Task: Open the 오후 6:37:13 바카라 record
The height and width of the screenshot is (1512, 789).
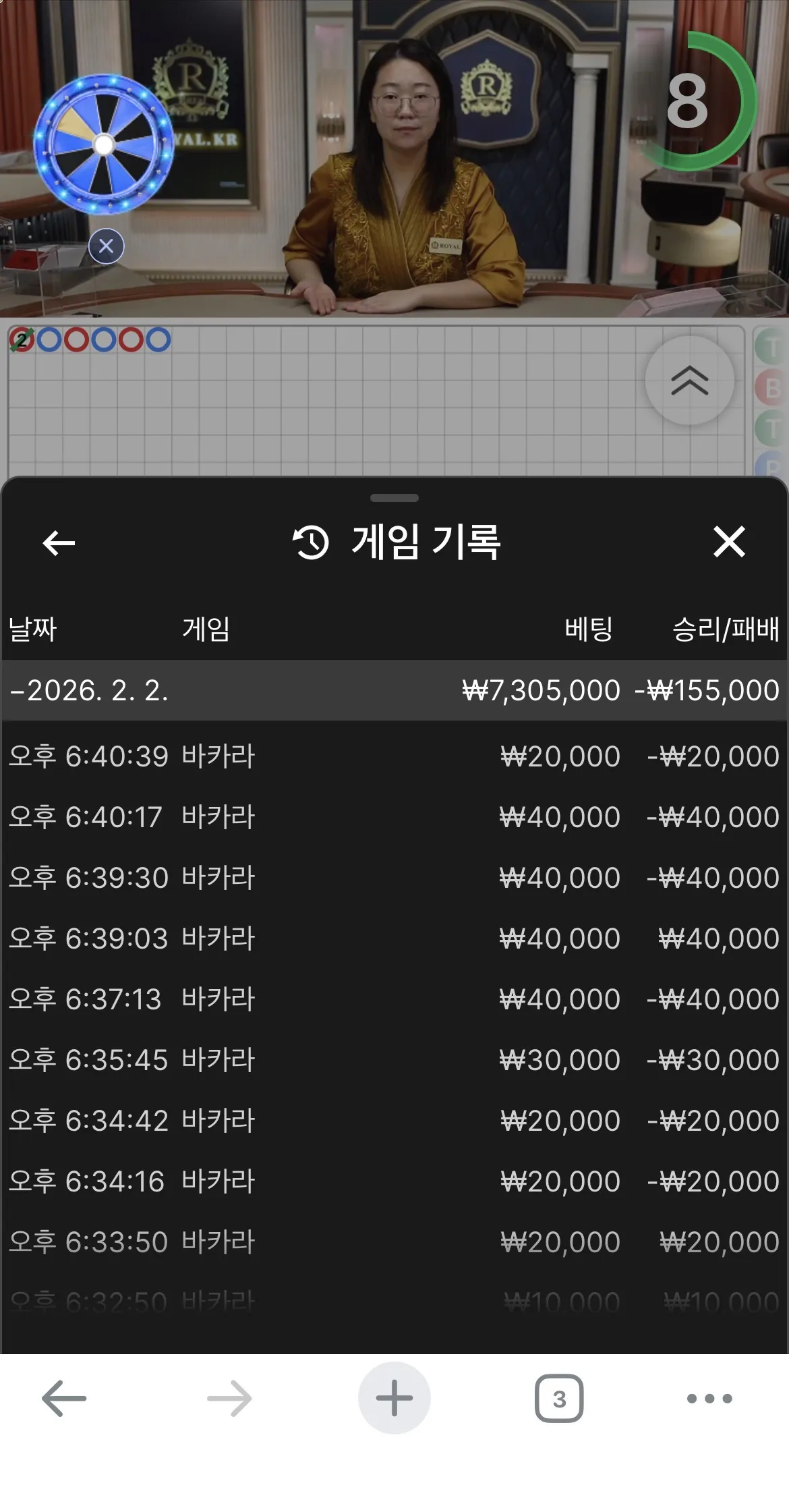Action: [x=394, y=999]
